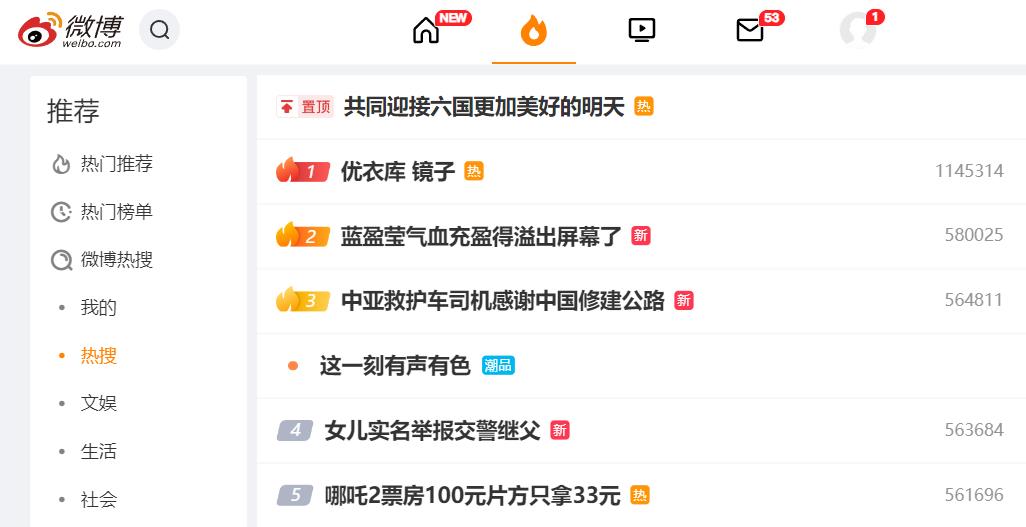This screenshot has width=1026, height=527.
Task: Go to the home tab
Action: pyautogui.click(x=426, y=31)
